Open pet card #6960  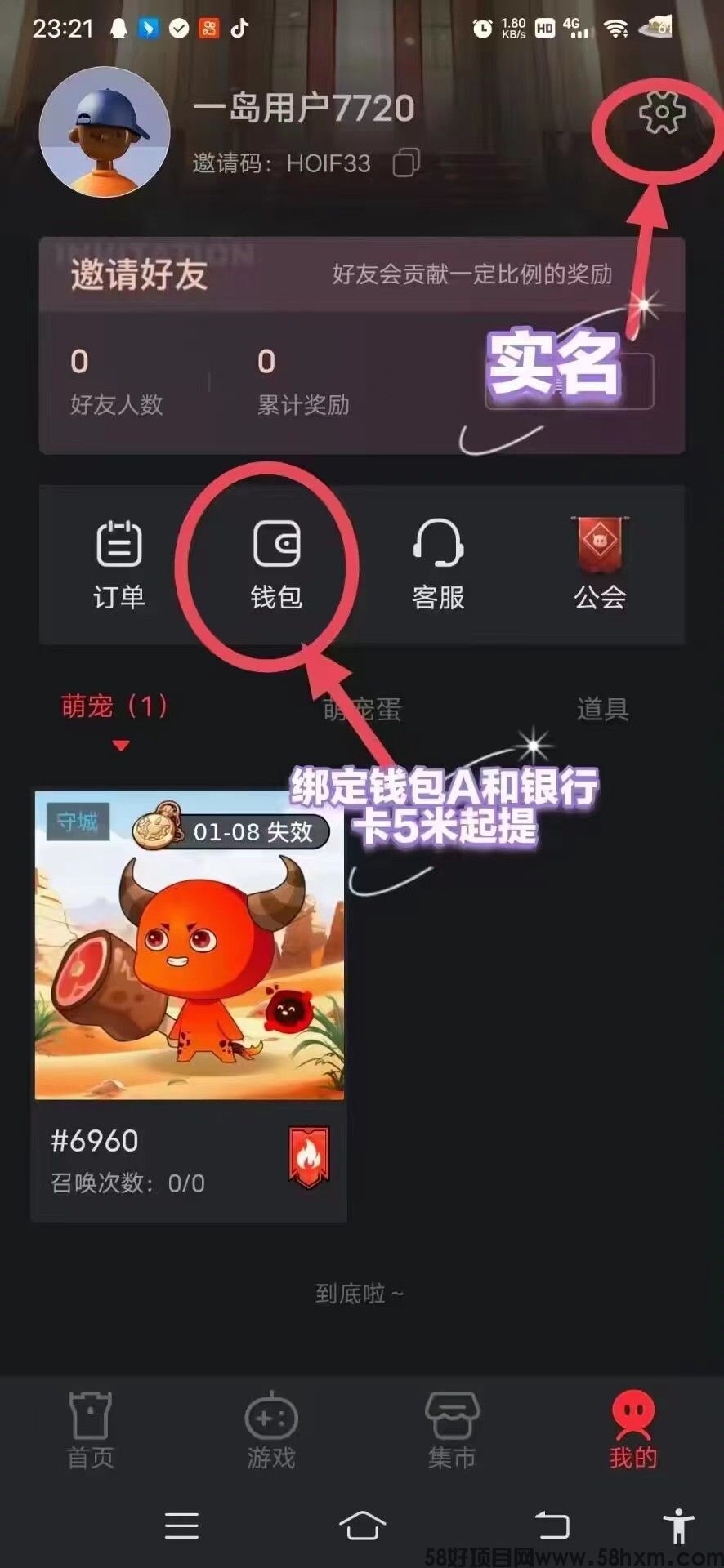pos(189,1004)
